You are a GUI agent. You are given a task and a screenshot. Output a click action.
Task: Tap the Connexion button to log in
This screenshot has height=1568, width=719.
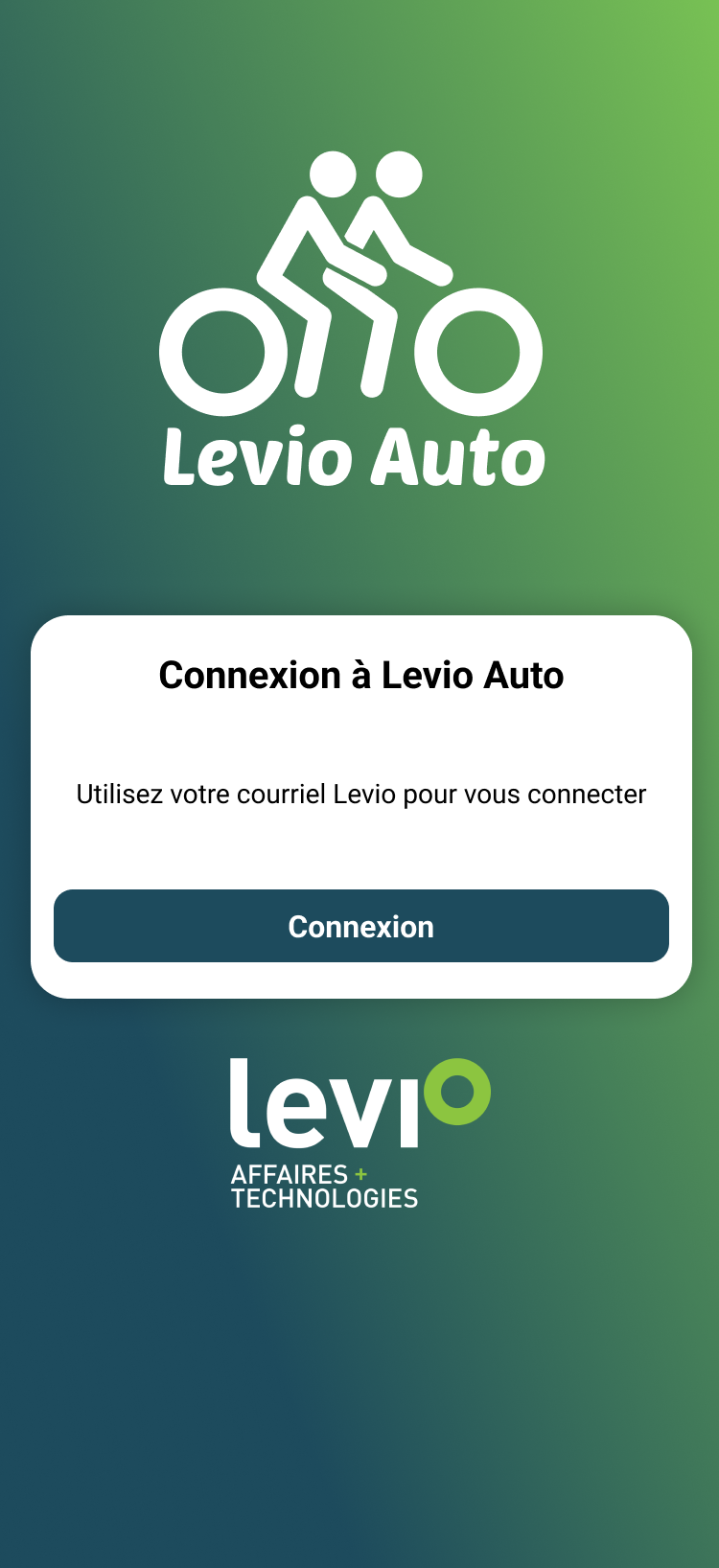[360, 926]
